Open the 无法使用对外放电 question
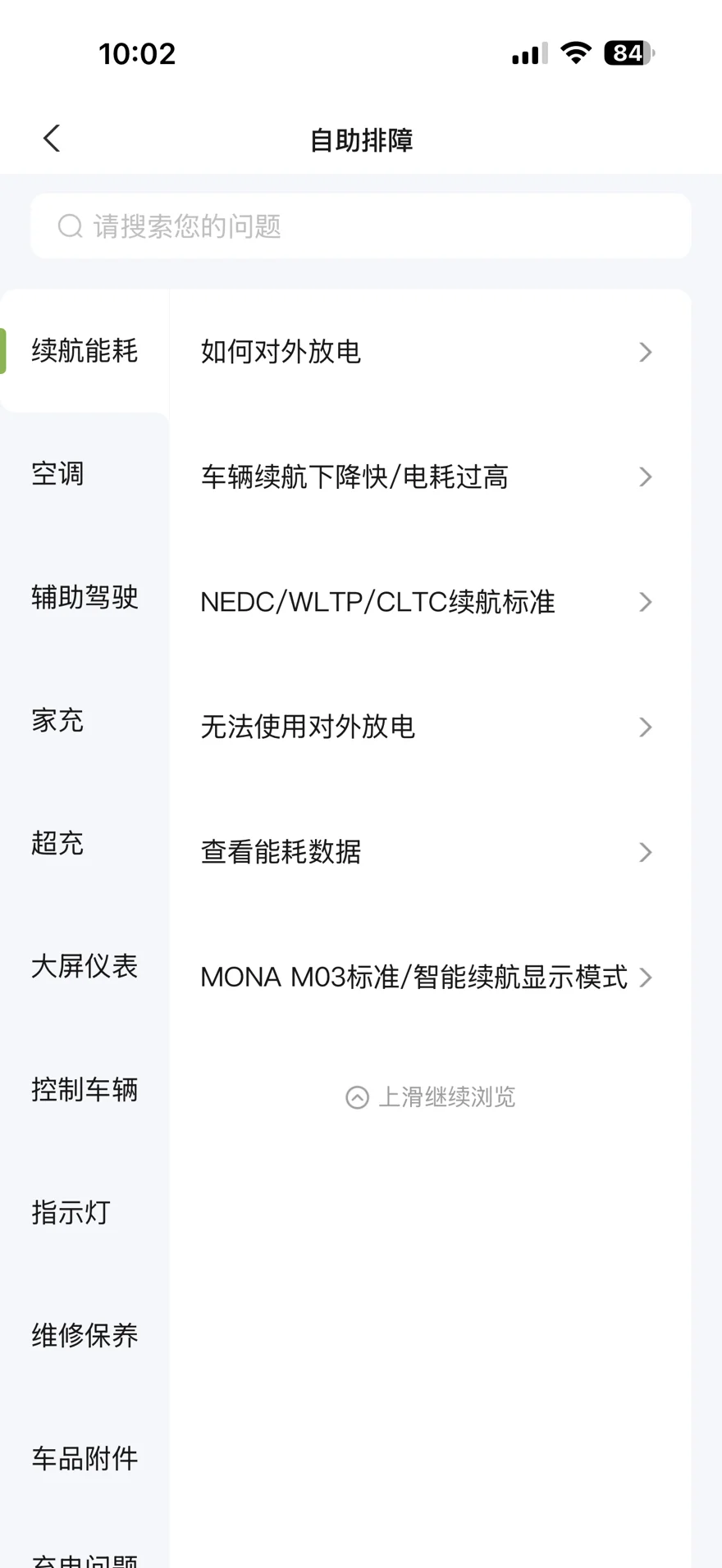This screenshot has width=722, height=1568. coord(427,727)
